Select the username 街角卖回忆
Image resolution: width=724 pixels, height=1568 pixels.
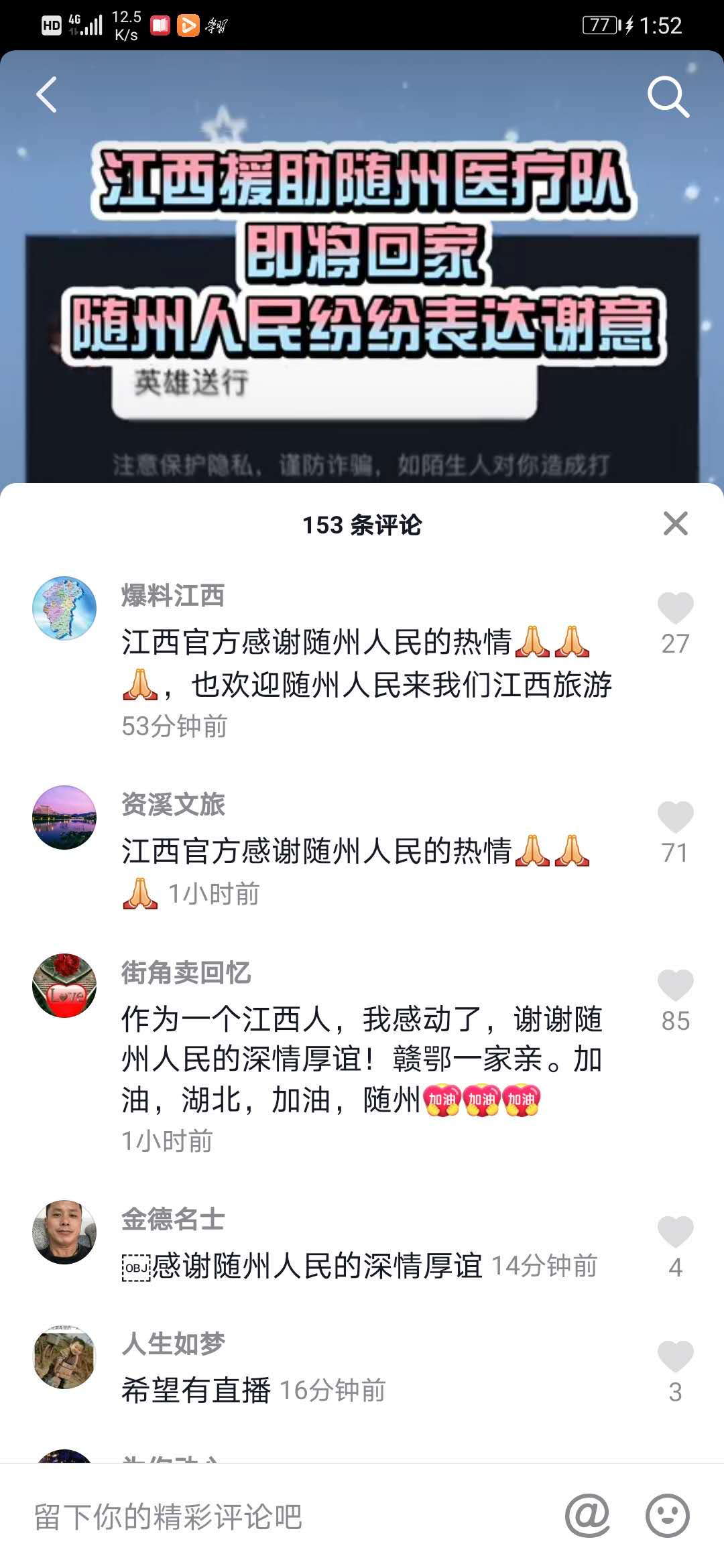(186, 972)
